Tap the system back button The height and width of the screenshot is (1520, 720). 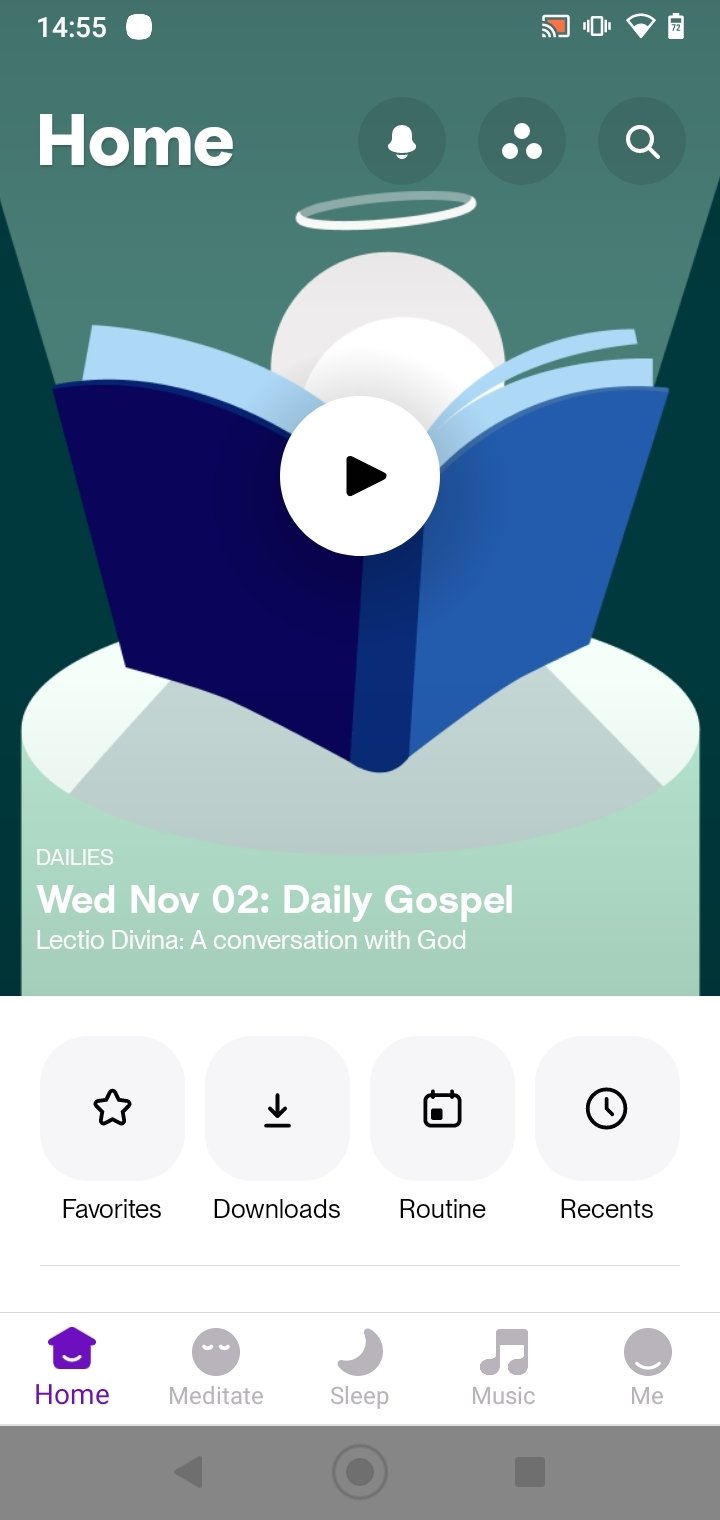(189, 1472)
